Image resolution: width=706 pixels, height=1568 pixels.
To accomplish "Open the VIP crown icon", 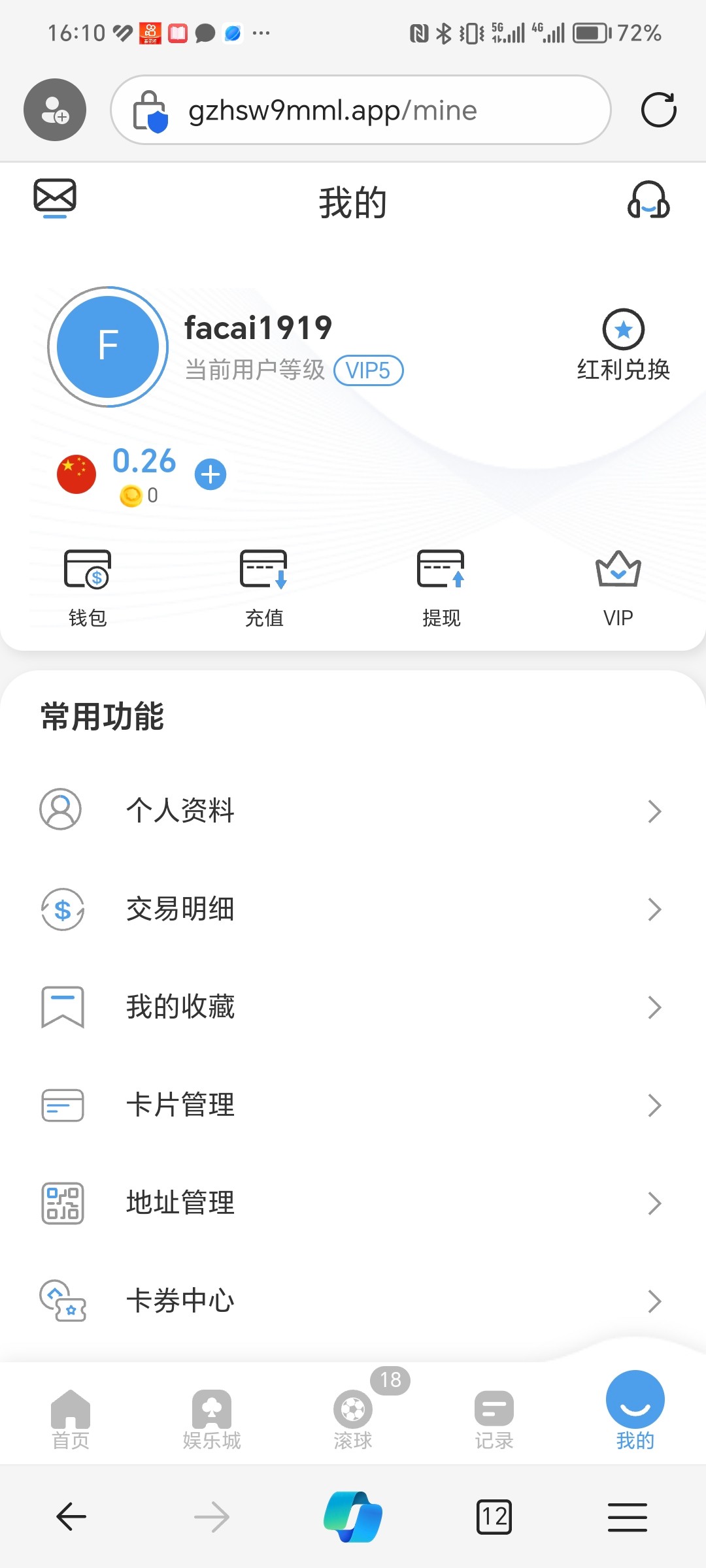I will tap(618, 572).
